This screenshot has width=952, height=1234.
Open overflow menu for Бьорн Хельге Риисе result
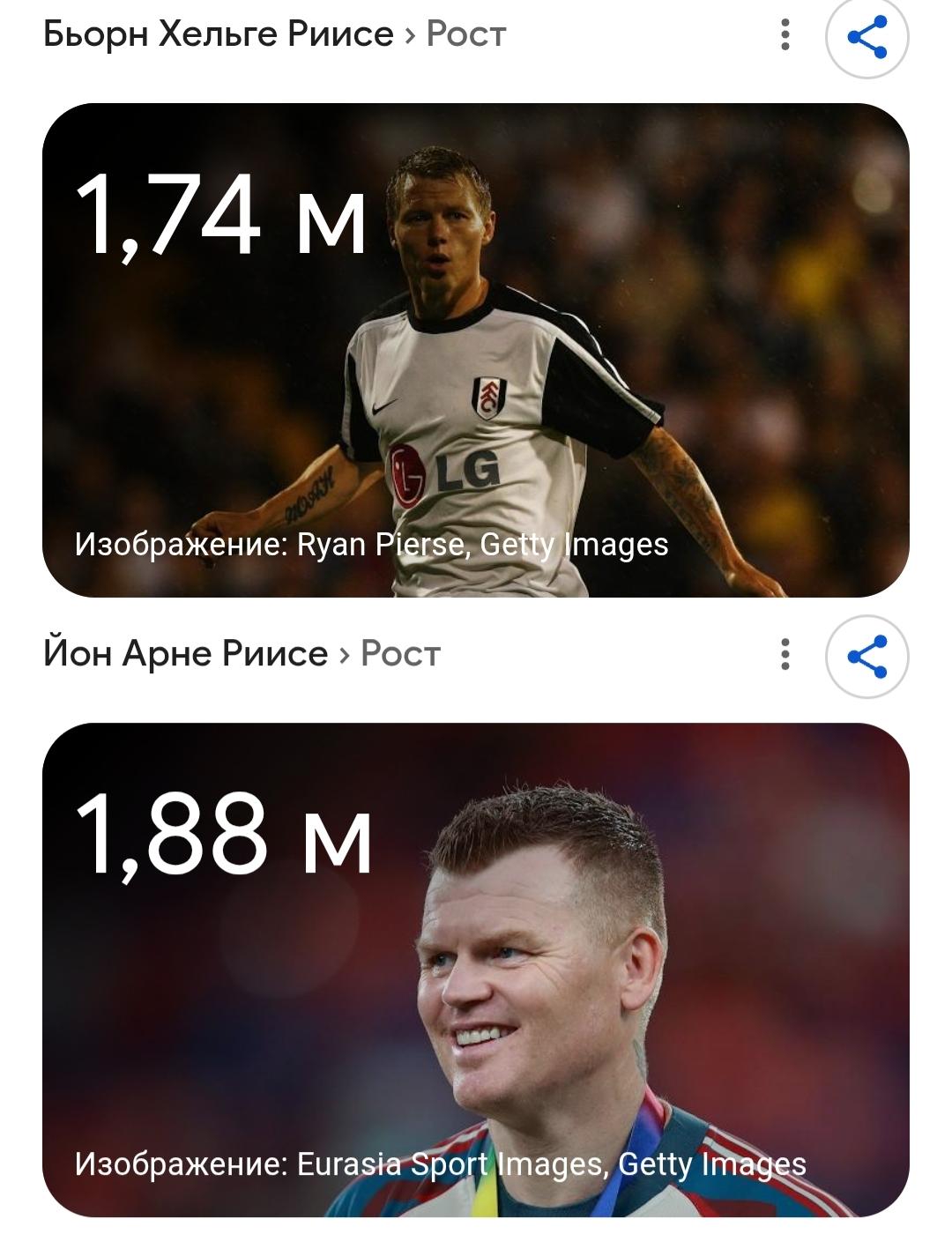point(785,35)
